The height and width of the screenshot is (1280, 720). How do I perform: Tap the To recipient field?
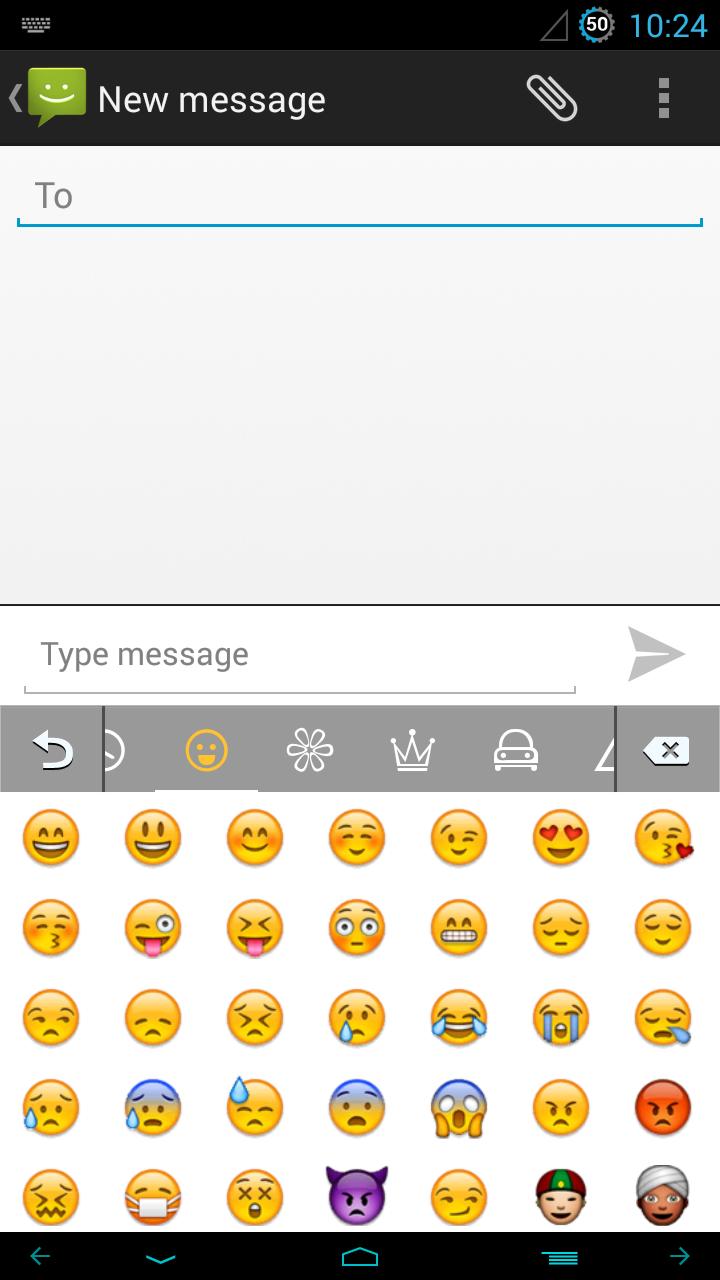pos(360,196)
